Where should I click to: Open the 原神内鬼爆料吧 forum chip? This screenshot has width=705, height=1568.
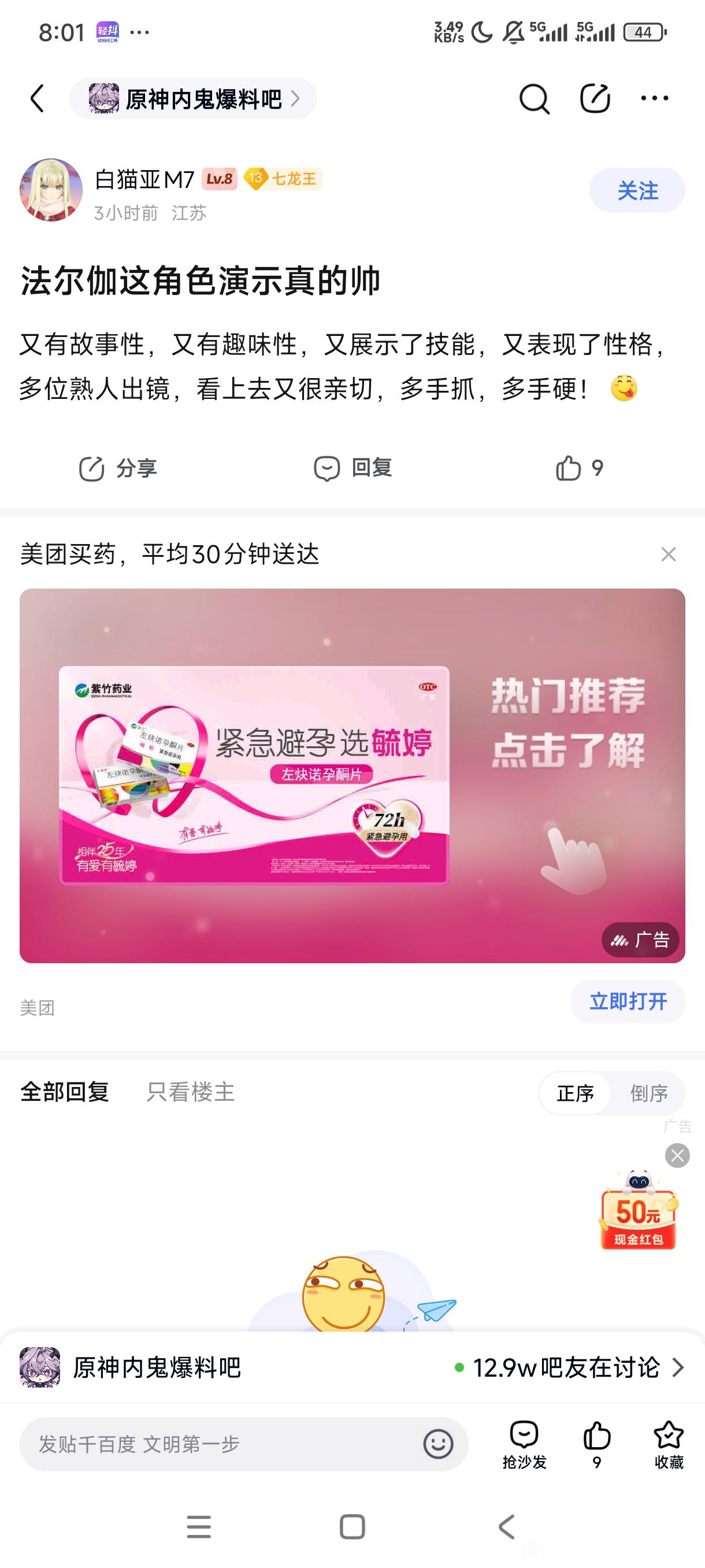point(194,99)
